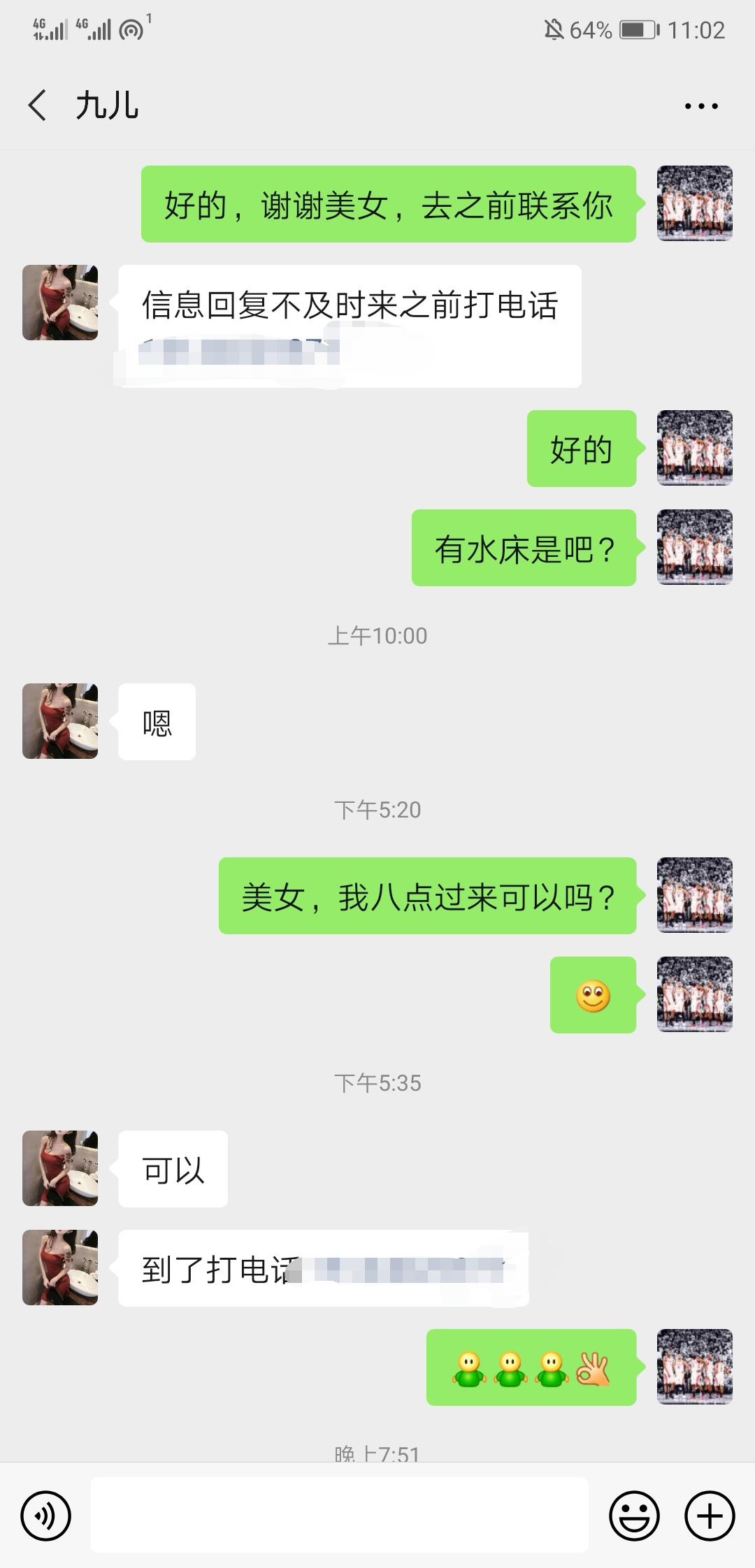The height and width of the screenshot is (1568, 755).
Task: Focus the message text field
Action: tap(339, 1515)
